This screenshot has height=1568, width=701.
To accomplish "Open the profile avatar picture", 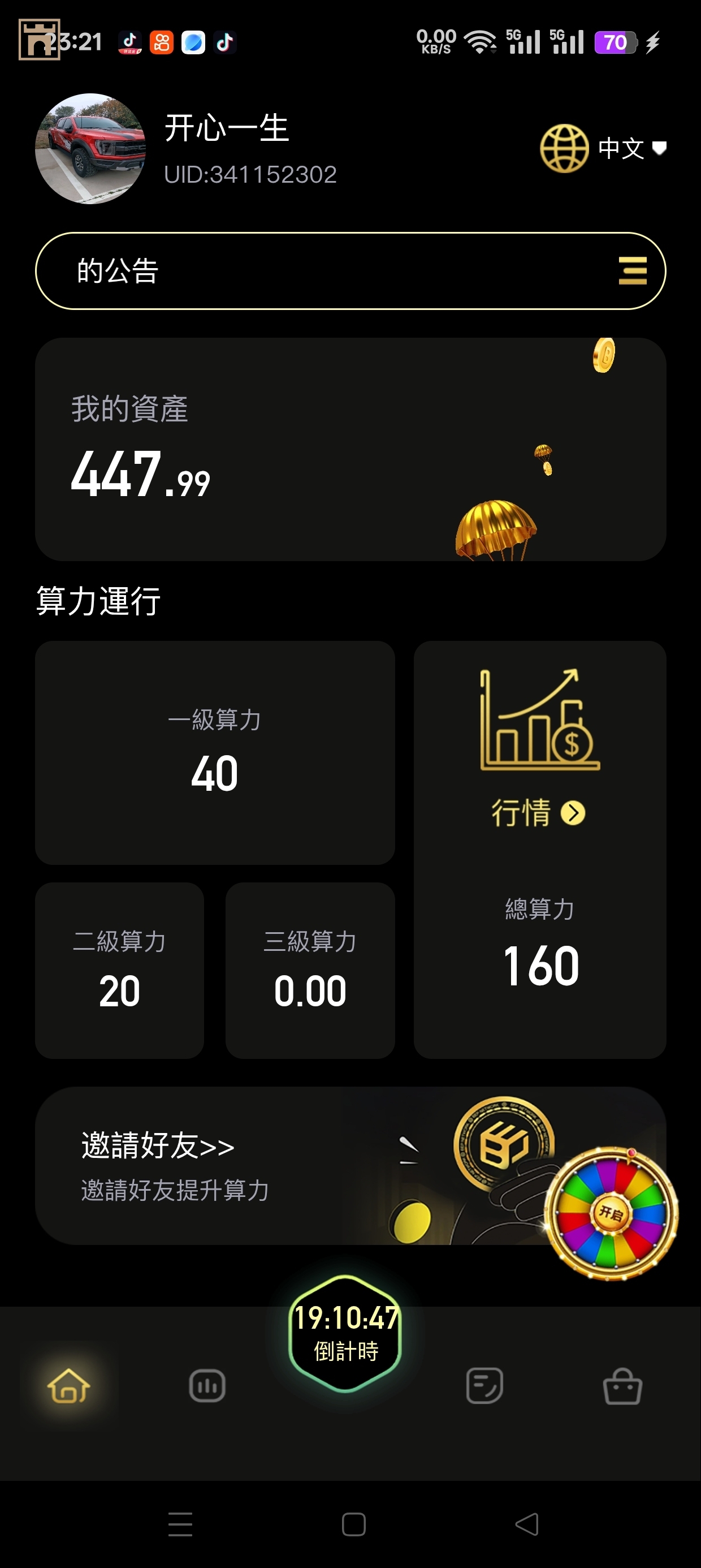I will 90,149.
